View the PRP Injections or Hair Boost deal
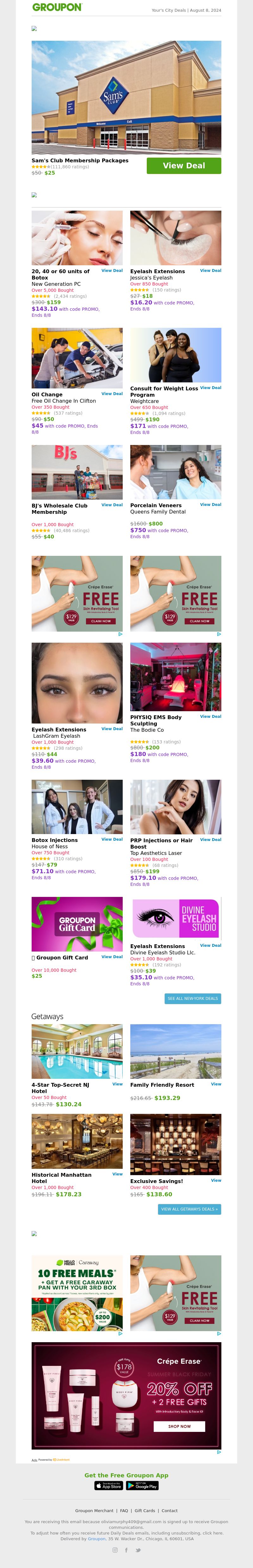The height and width of the screenshot is (1568, 253). (210, 839)
